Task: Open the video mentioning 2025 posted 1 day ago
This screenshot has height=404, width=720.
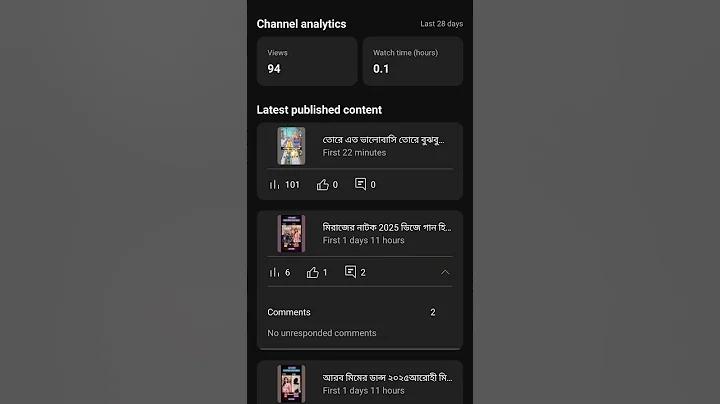Action: [386, 233]
